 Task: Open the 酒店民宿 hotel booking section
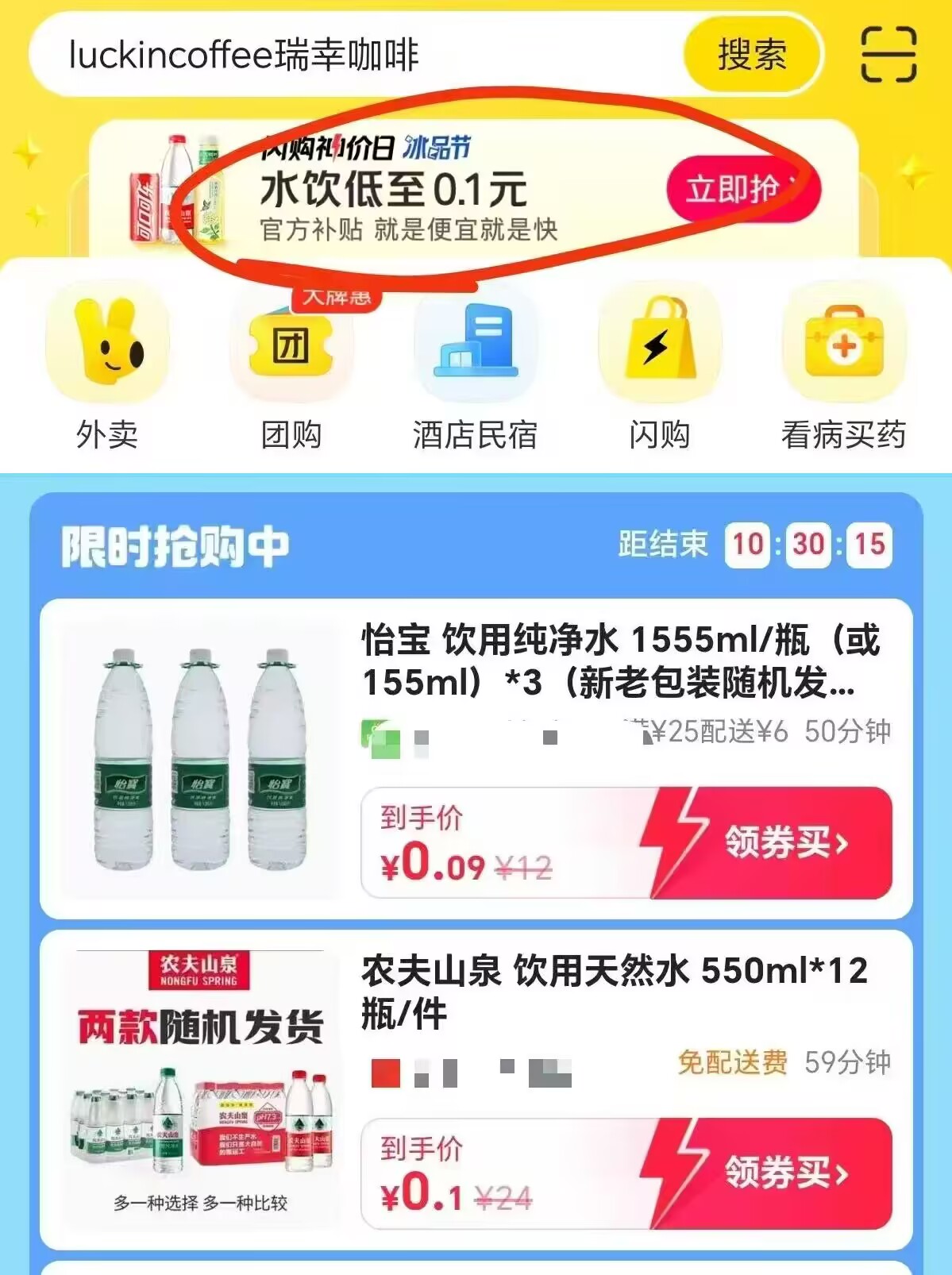(476, 357)
